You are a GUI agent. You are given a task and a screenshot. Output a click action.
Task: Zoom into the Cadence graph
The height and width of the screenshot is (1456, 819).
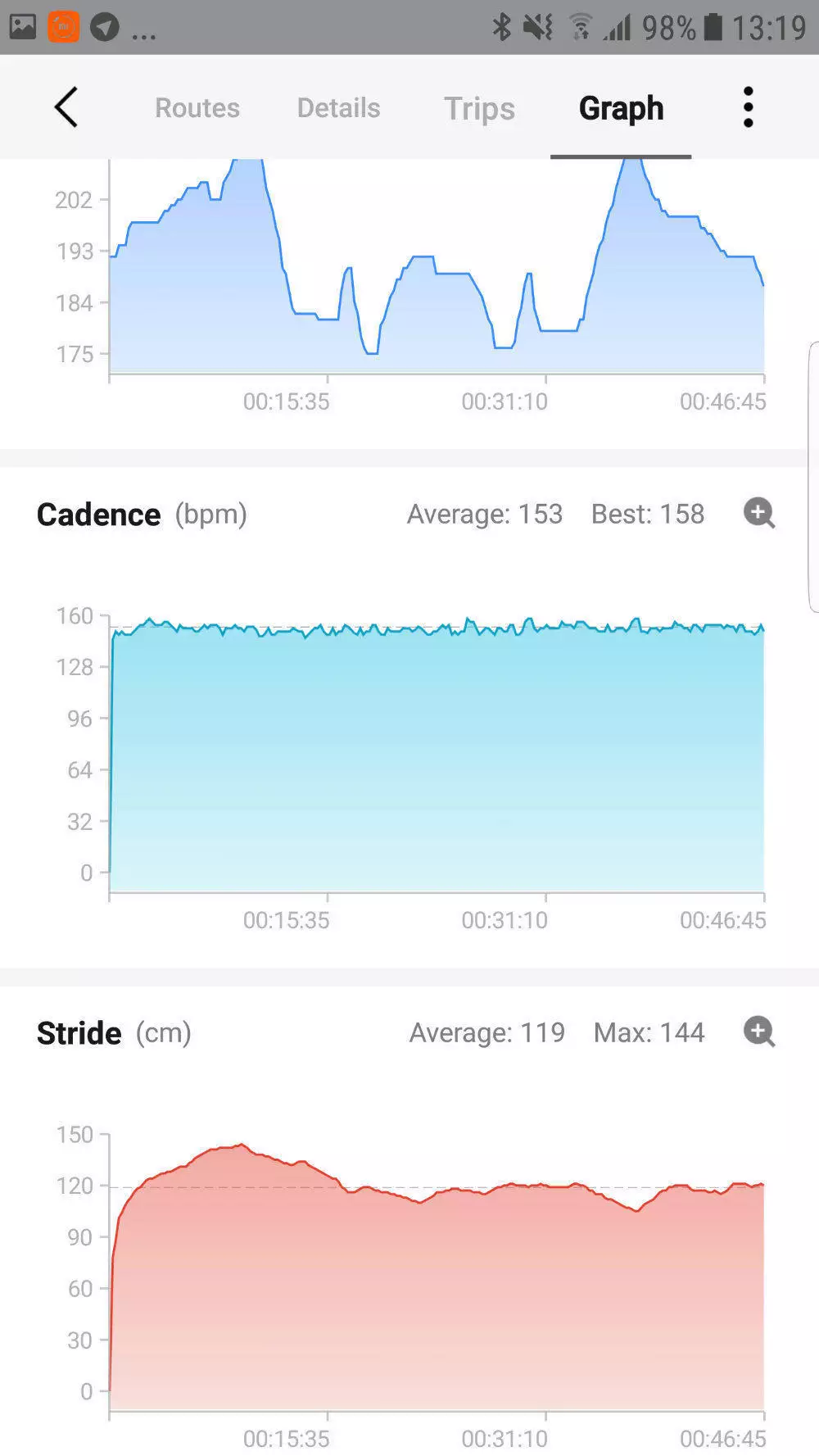[759, 514]
